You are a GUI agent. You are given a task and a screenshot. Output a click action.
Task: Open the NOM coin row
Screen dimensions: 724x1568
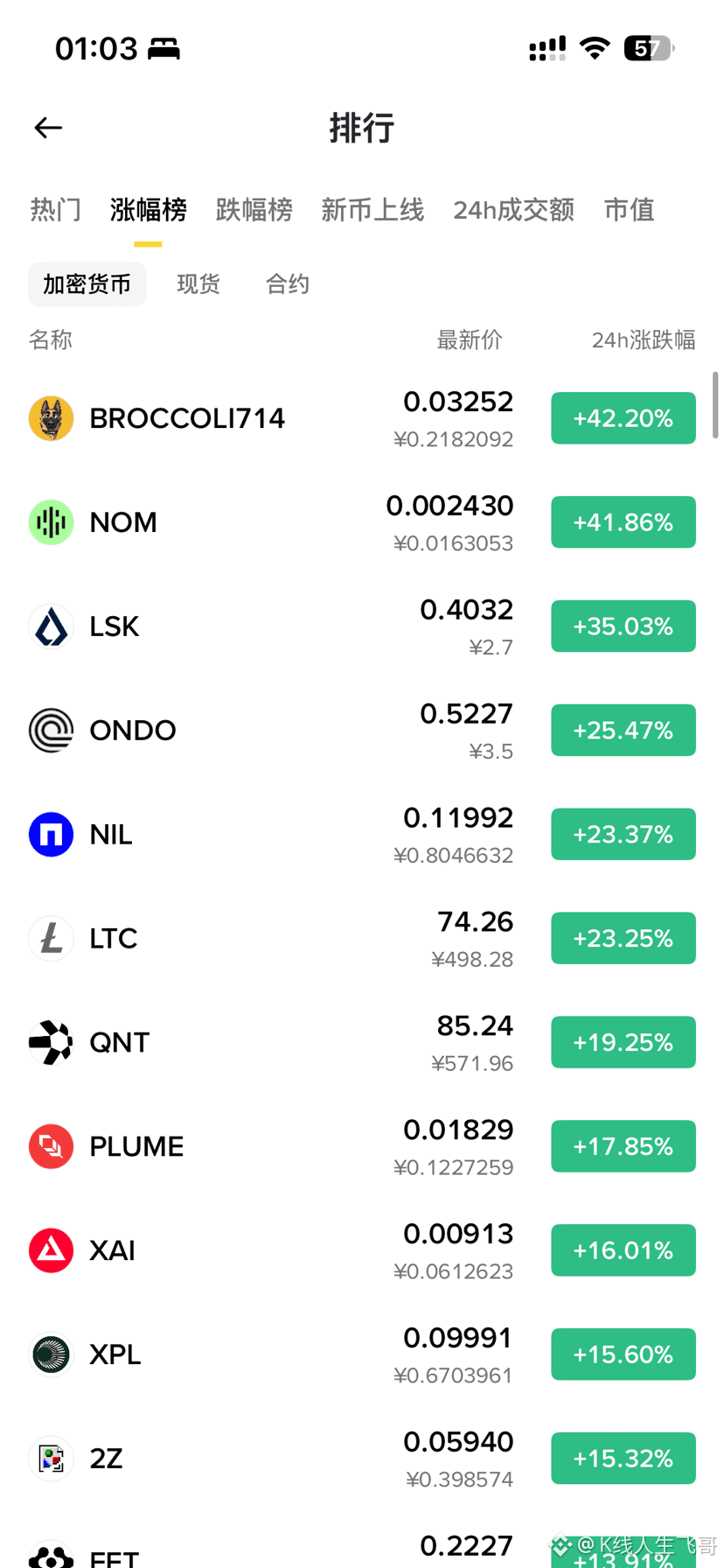362,522
